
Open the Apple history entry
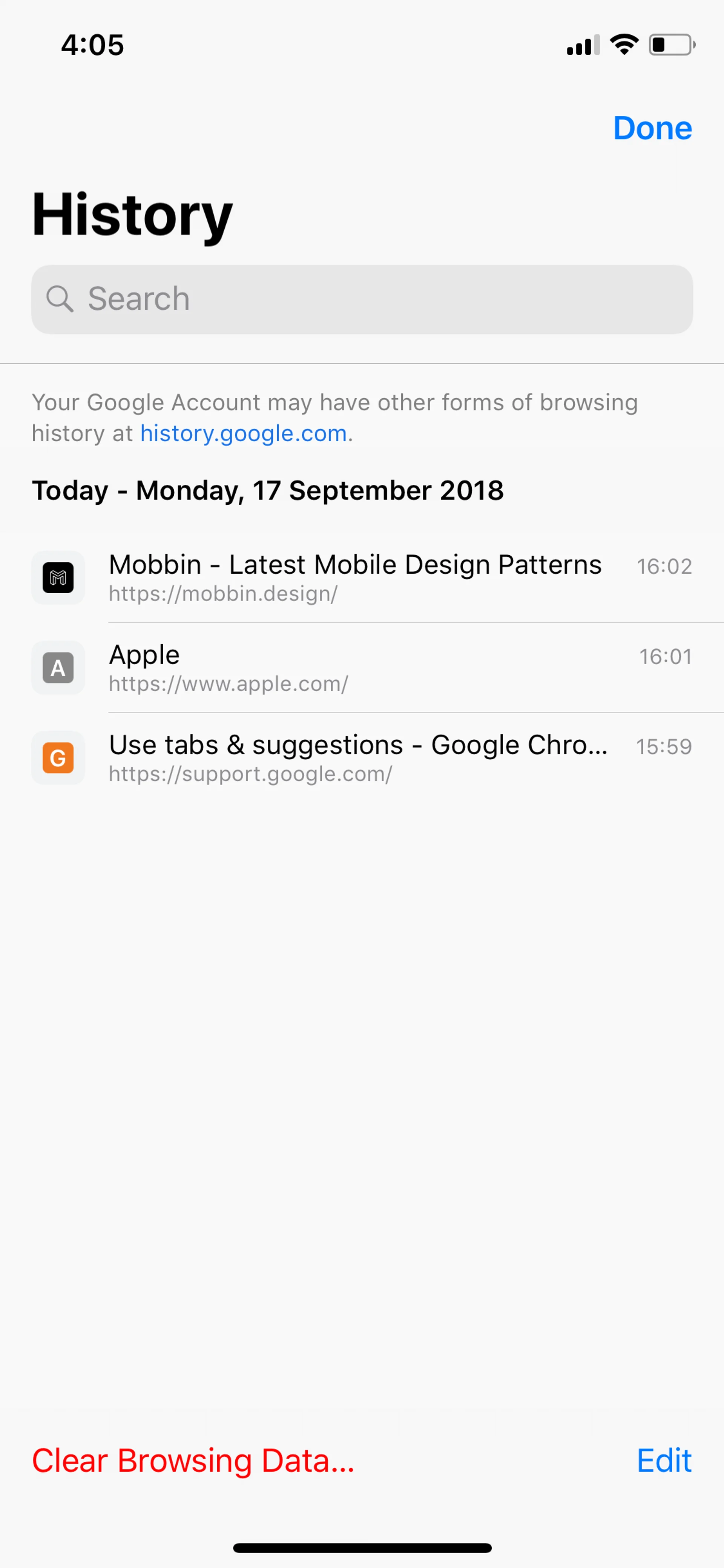[362, 668]
